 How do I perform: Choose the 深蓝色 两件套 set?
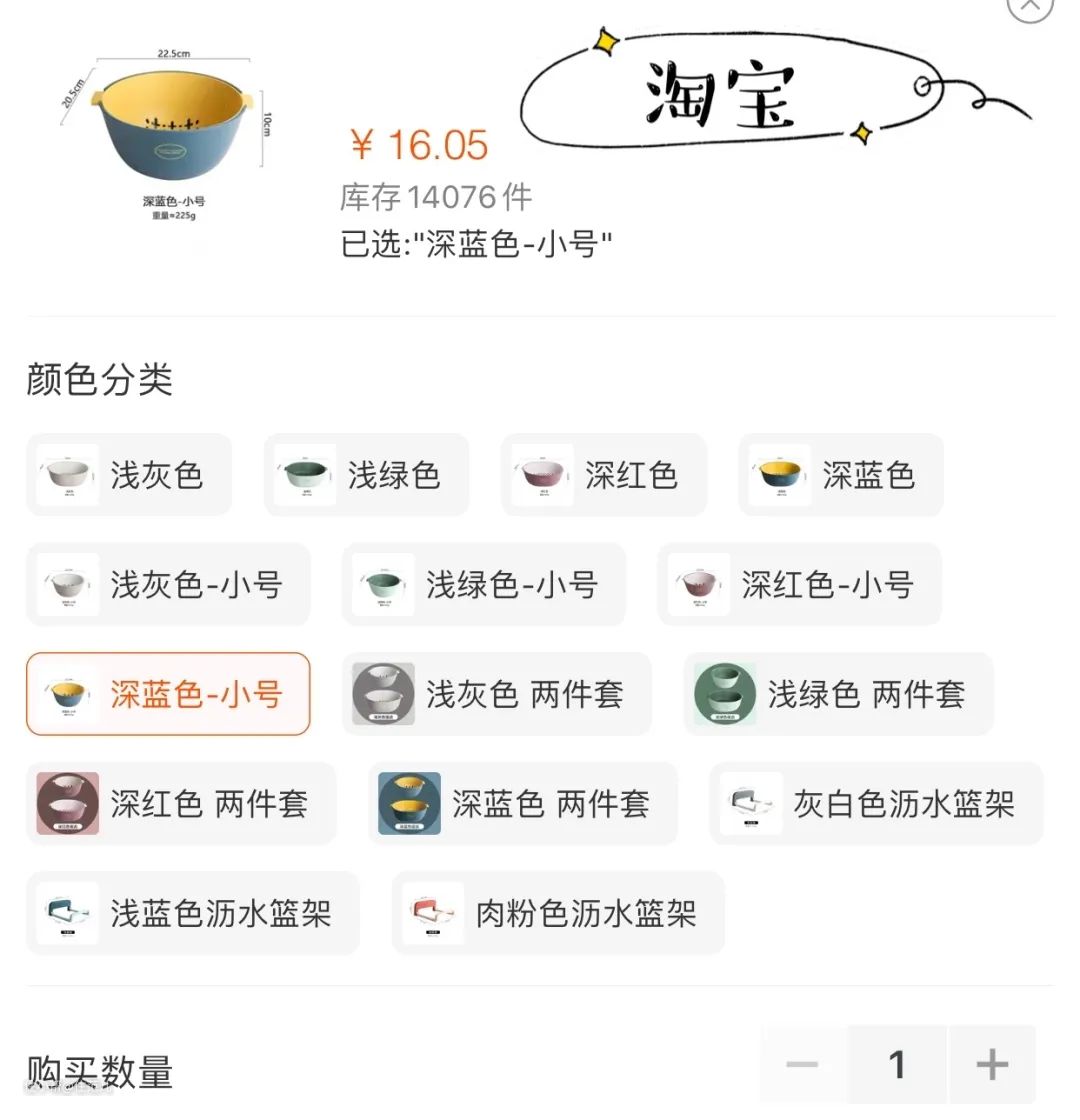tap(523, 804)
